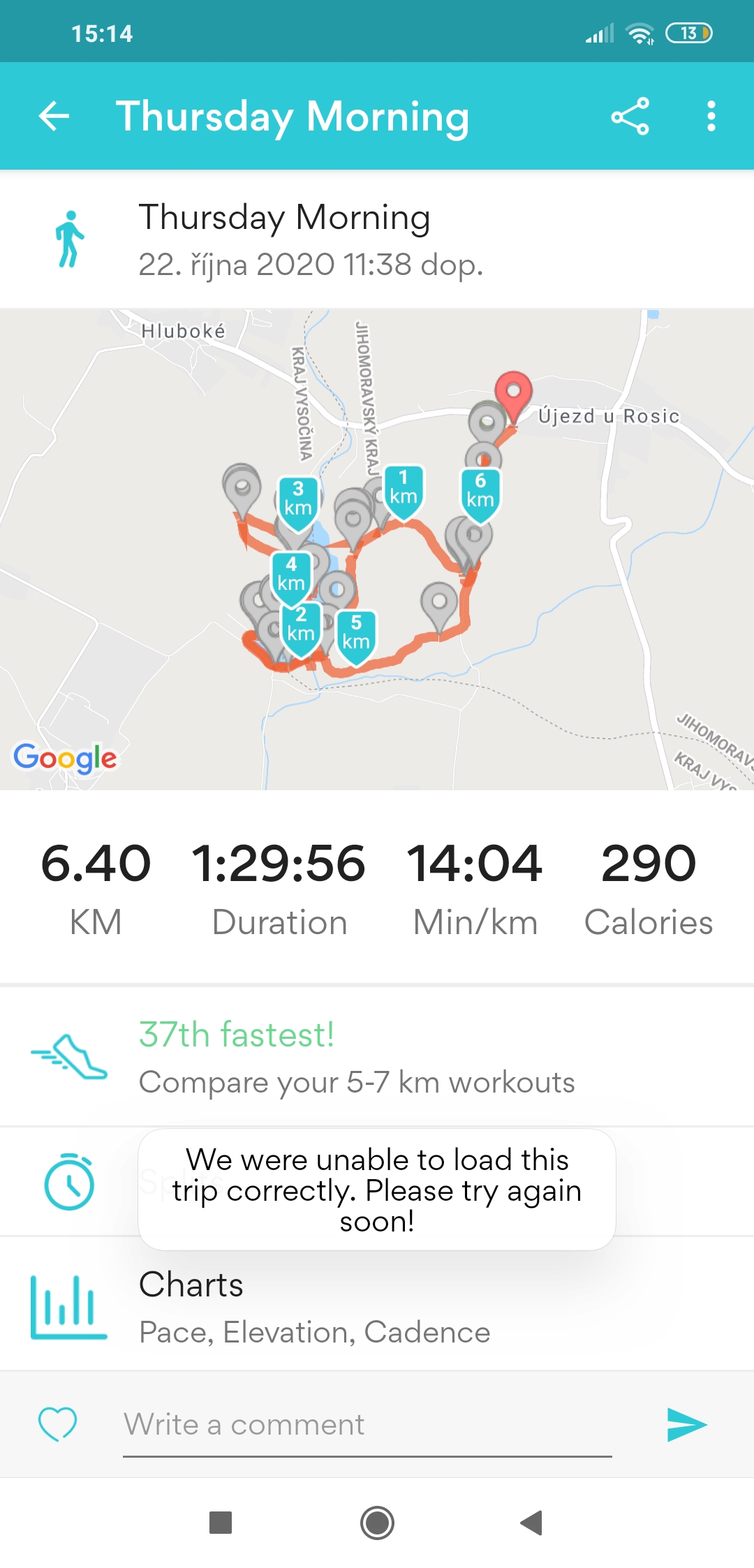Go back using the app bar arrow
Image resolution: width=754 pixels, height=1568 pixels.
(x=54, y=116)
